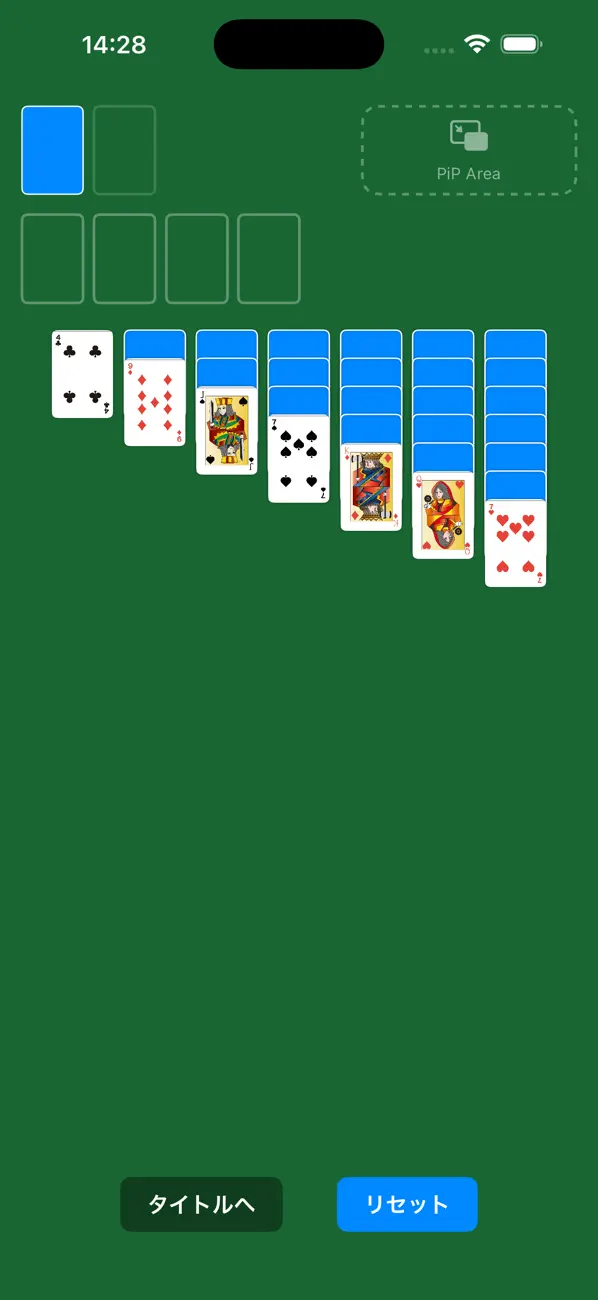Screen dimensions: 598x1300
Task: Select the 9 of diamonds card
Action: [x=154, y=402]
